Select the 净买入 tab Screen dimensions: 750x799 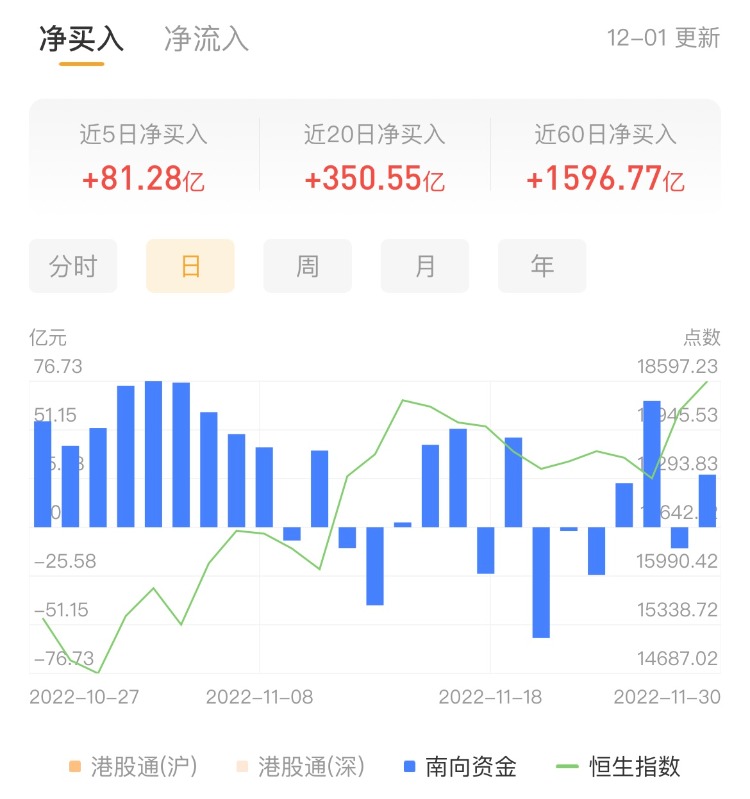pos(81,40)
